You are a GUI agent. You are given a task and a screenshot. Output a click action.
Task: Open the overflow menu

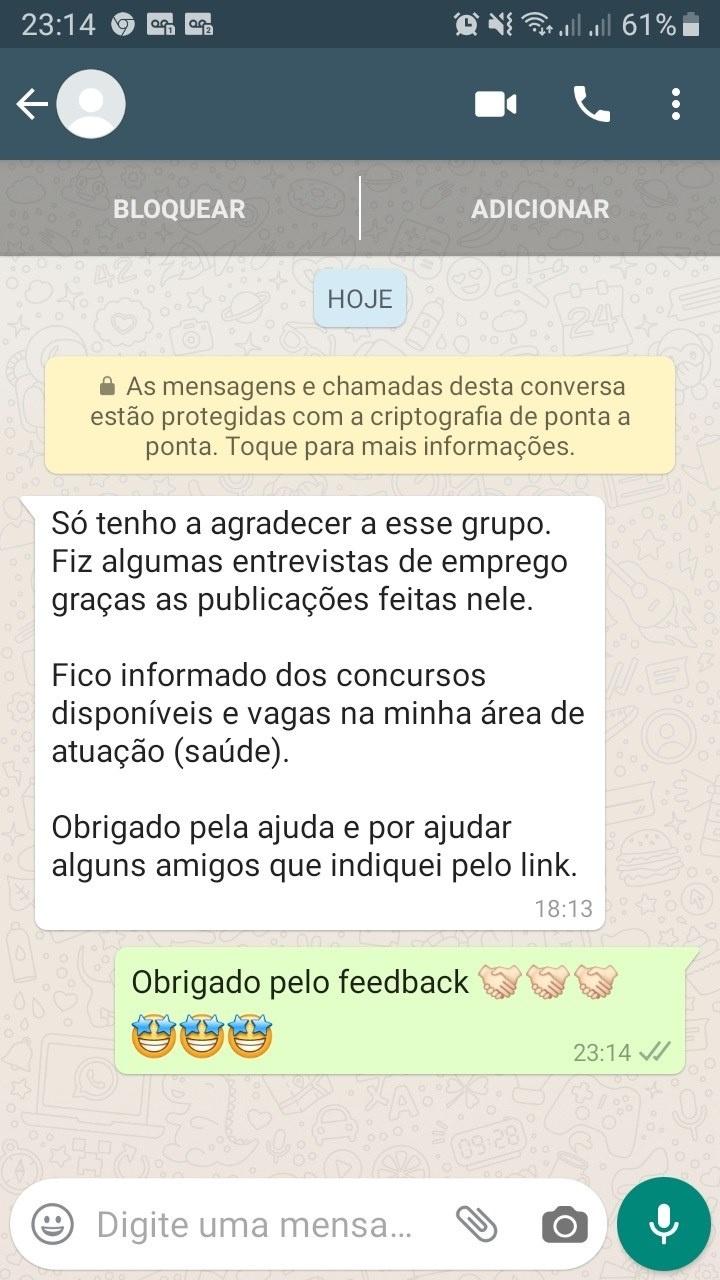[676, 104]
